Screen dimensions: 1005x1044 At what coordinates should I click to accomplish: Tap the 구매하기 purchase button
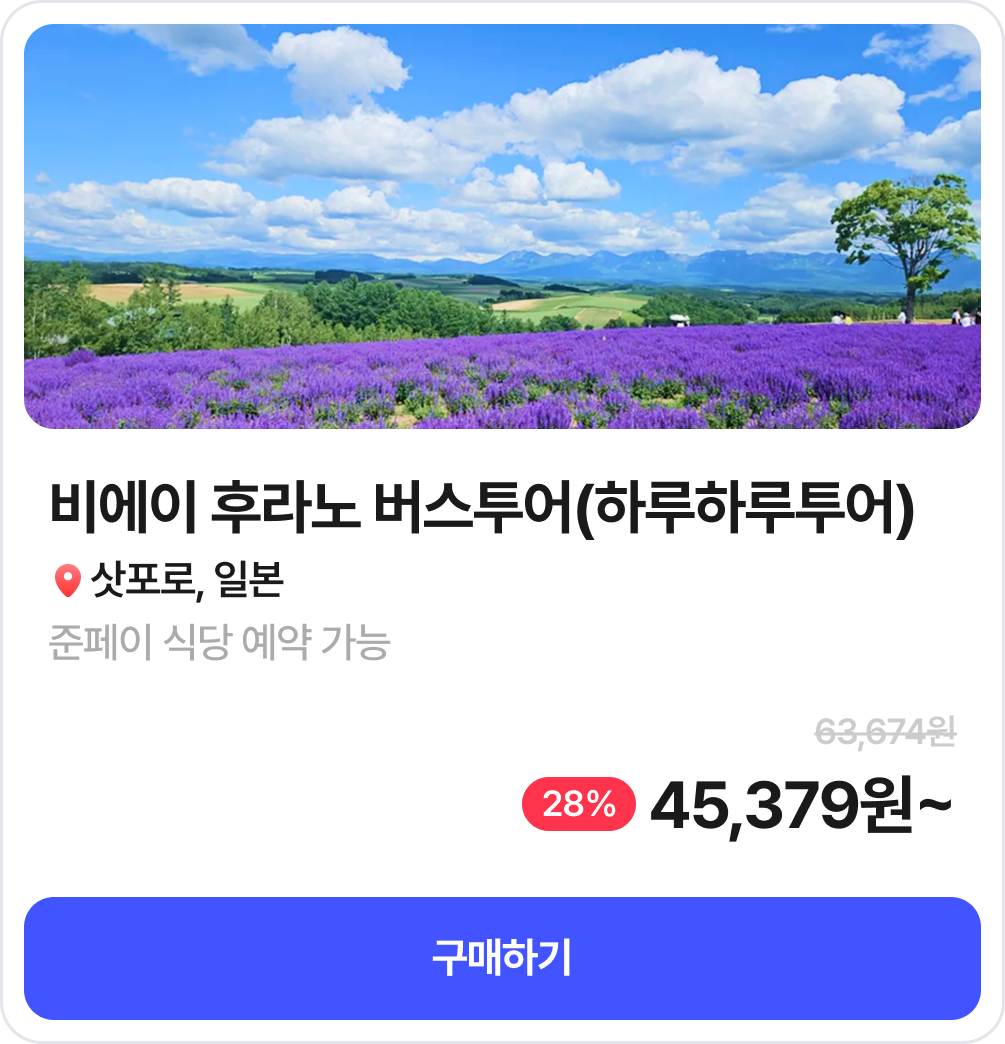click(502, 958)
